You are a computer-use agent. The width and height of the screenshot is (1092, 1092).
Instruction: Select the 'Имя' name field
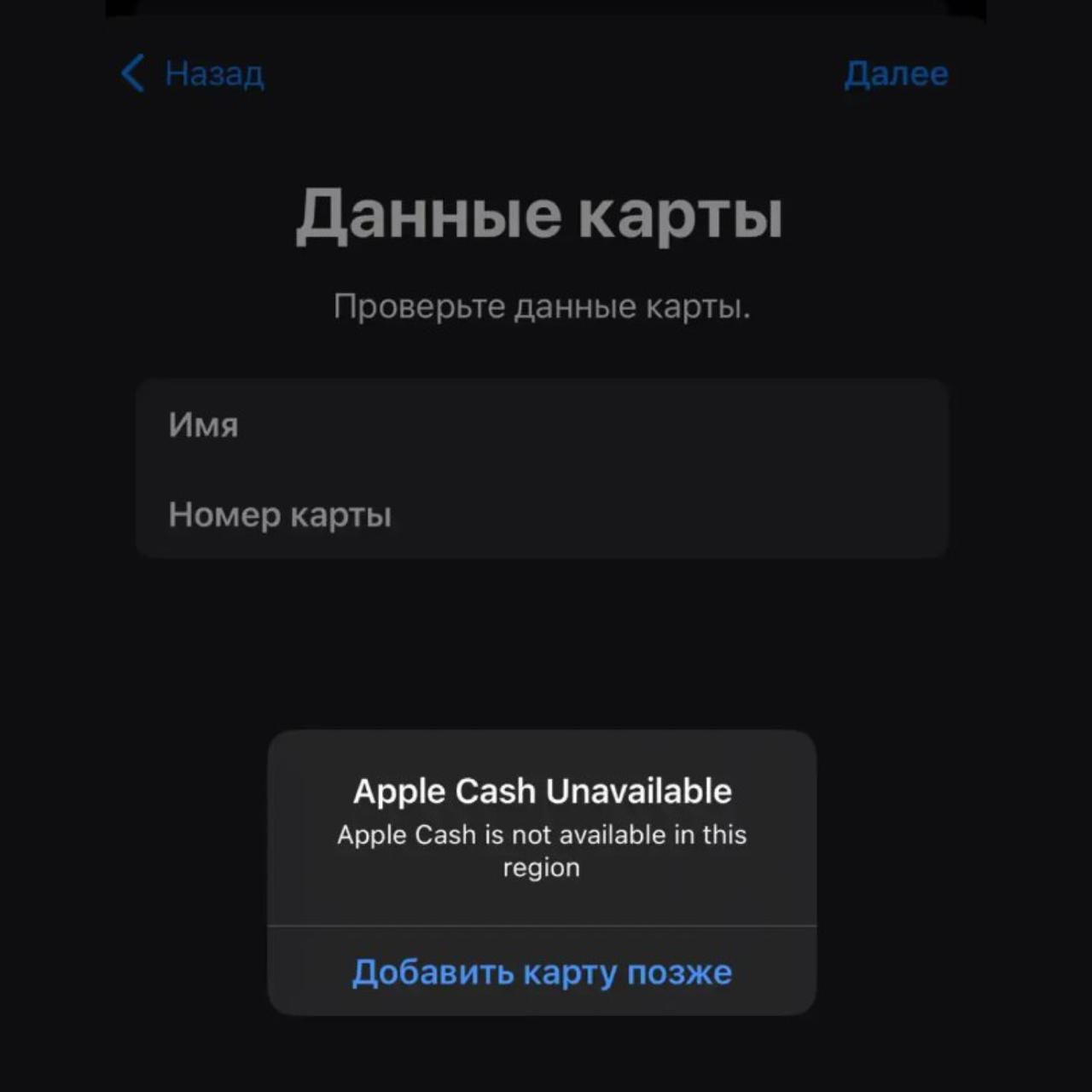click(x=541, y=424)
